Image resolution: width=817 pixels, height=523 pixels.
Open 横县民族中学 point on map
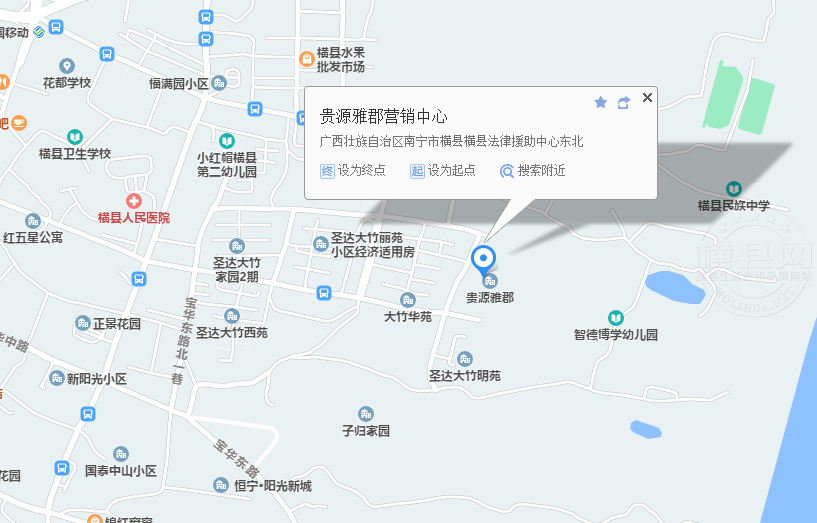point(734,189)
